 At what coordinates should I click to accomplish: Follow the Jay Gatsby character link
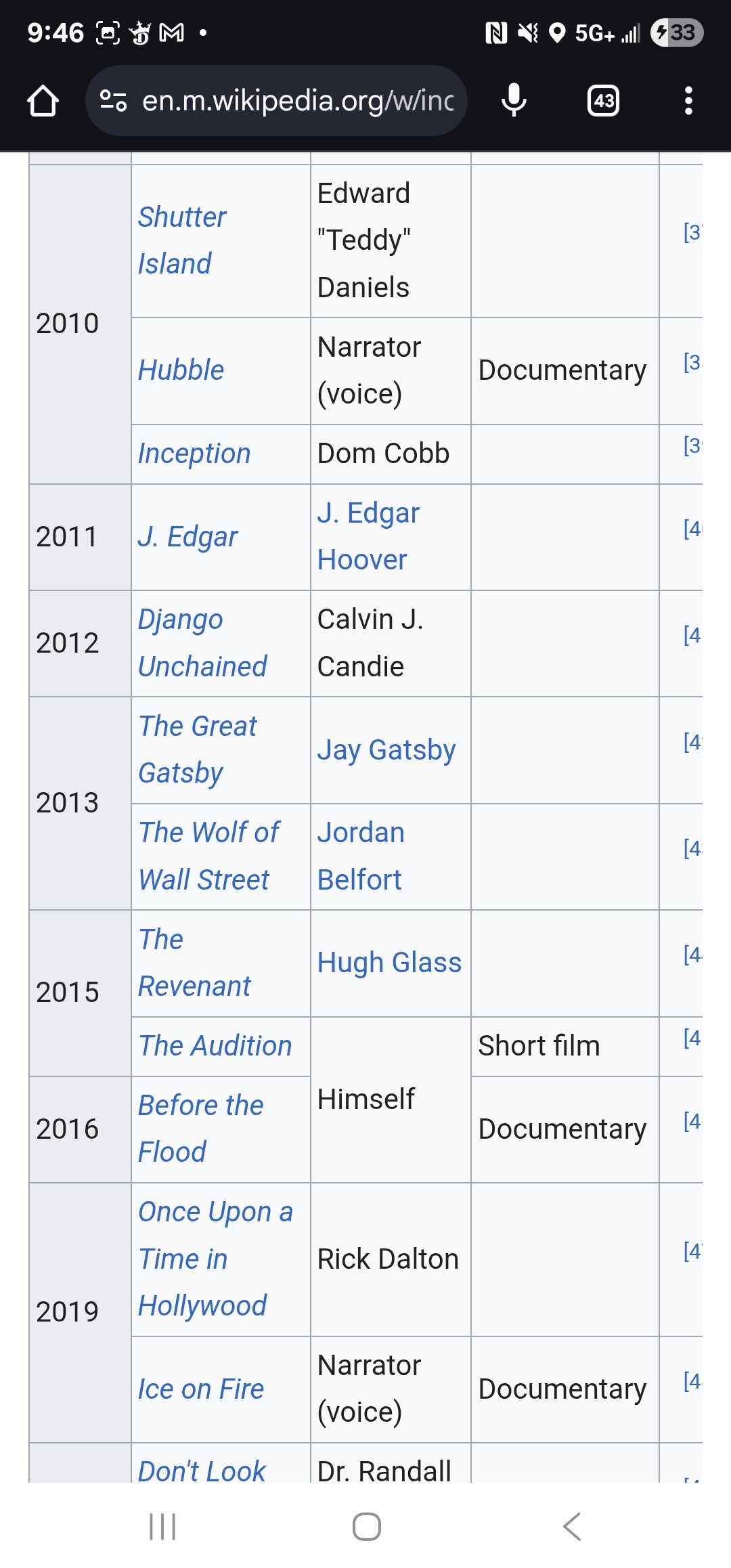click(x=386, y=750)
